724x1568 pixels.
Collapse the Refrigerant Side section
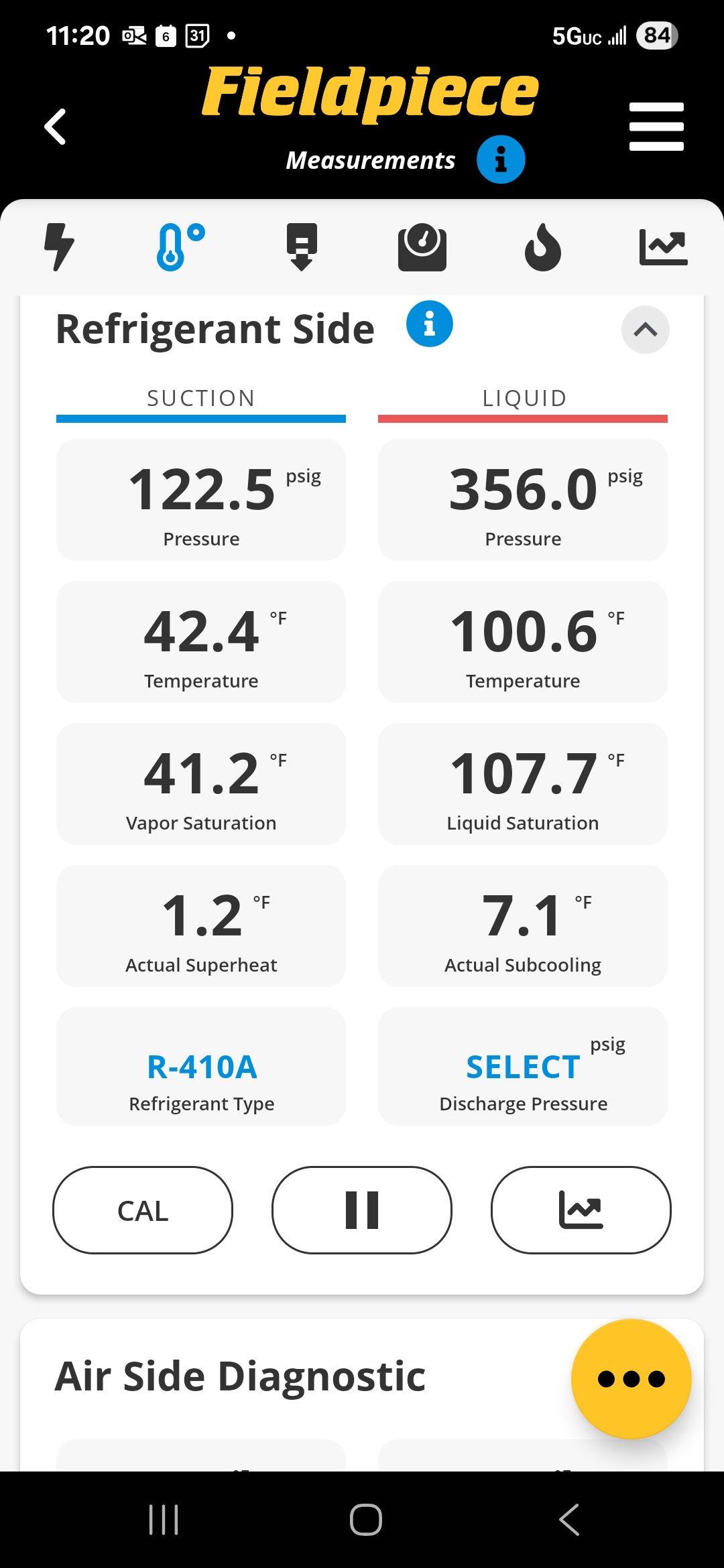click(646, 330)
